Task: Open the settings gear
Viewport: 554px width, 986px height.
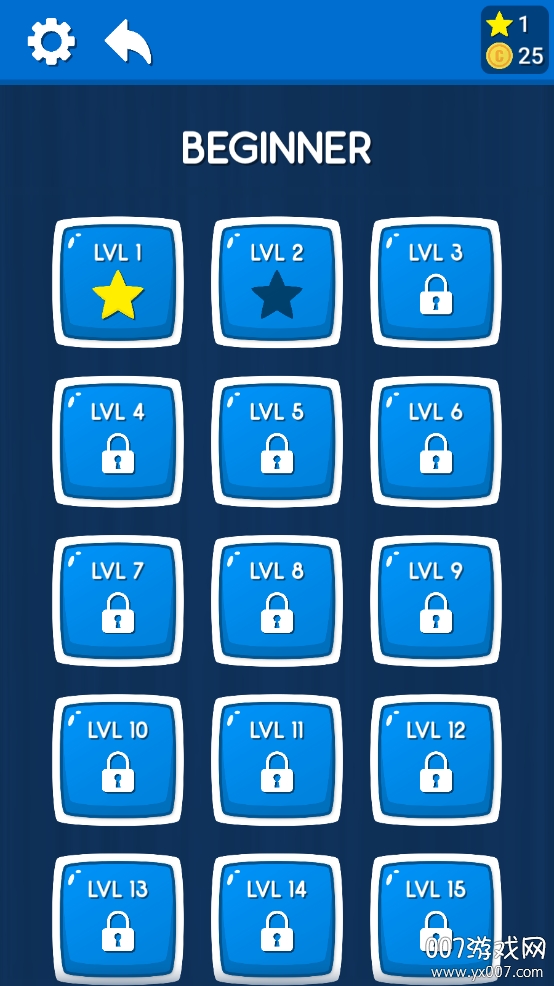Action: [52, 42]
